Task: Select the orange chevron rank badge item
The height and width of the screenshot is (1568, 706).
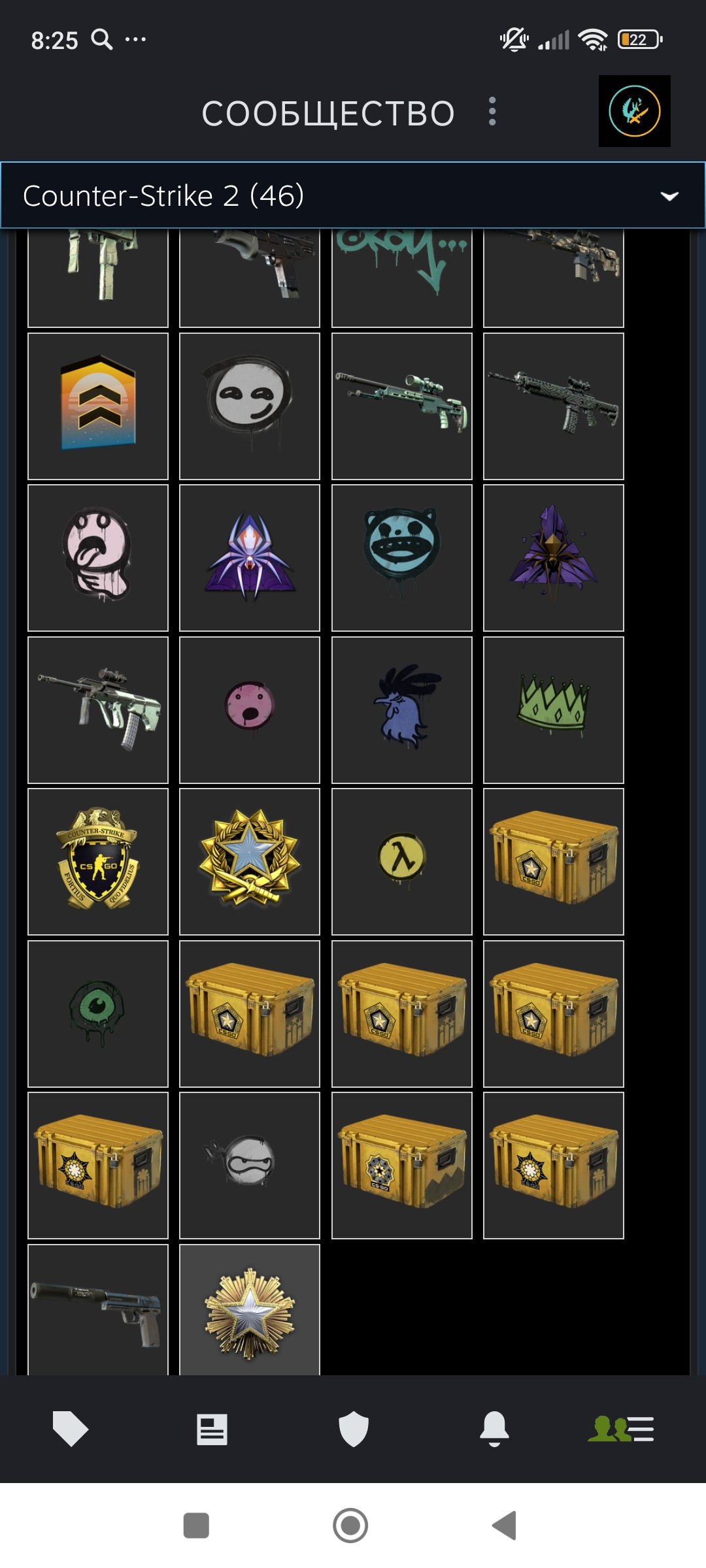Action: point(98,406)
